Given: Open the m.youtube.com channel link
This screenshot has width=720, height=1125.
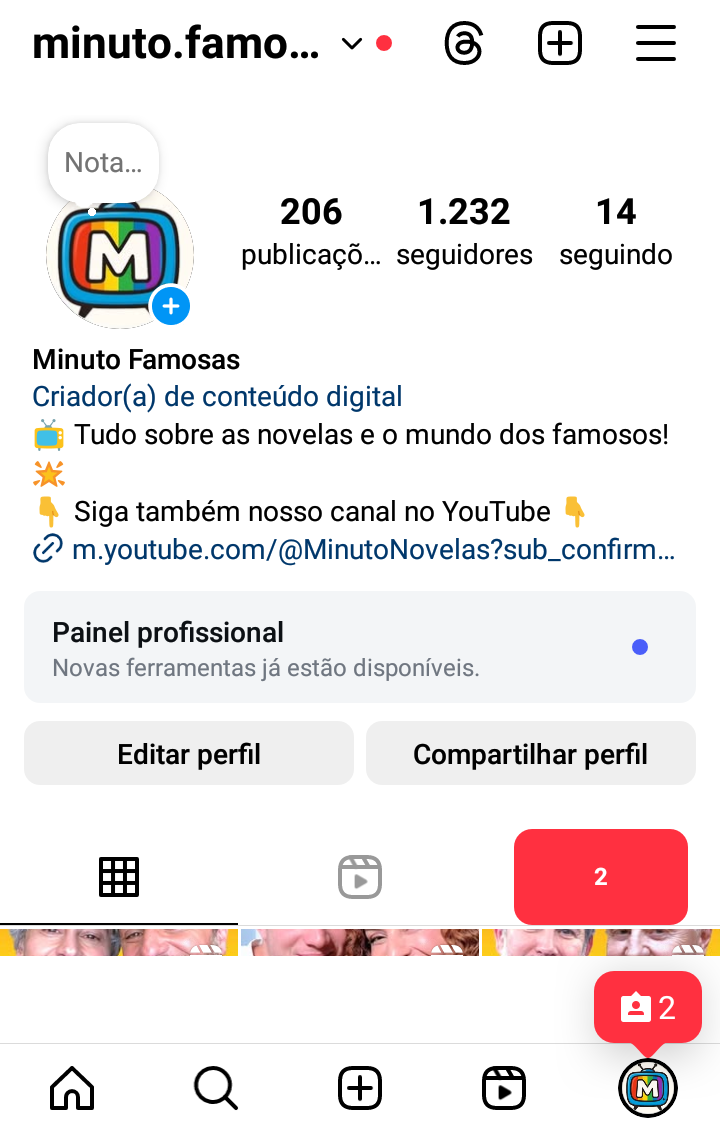Looking at the screenshot, I should [x=370, y=549].
